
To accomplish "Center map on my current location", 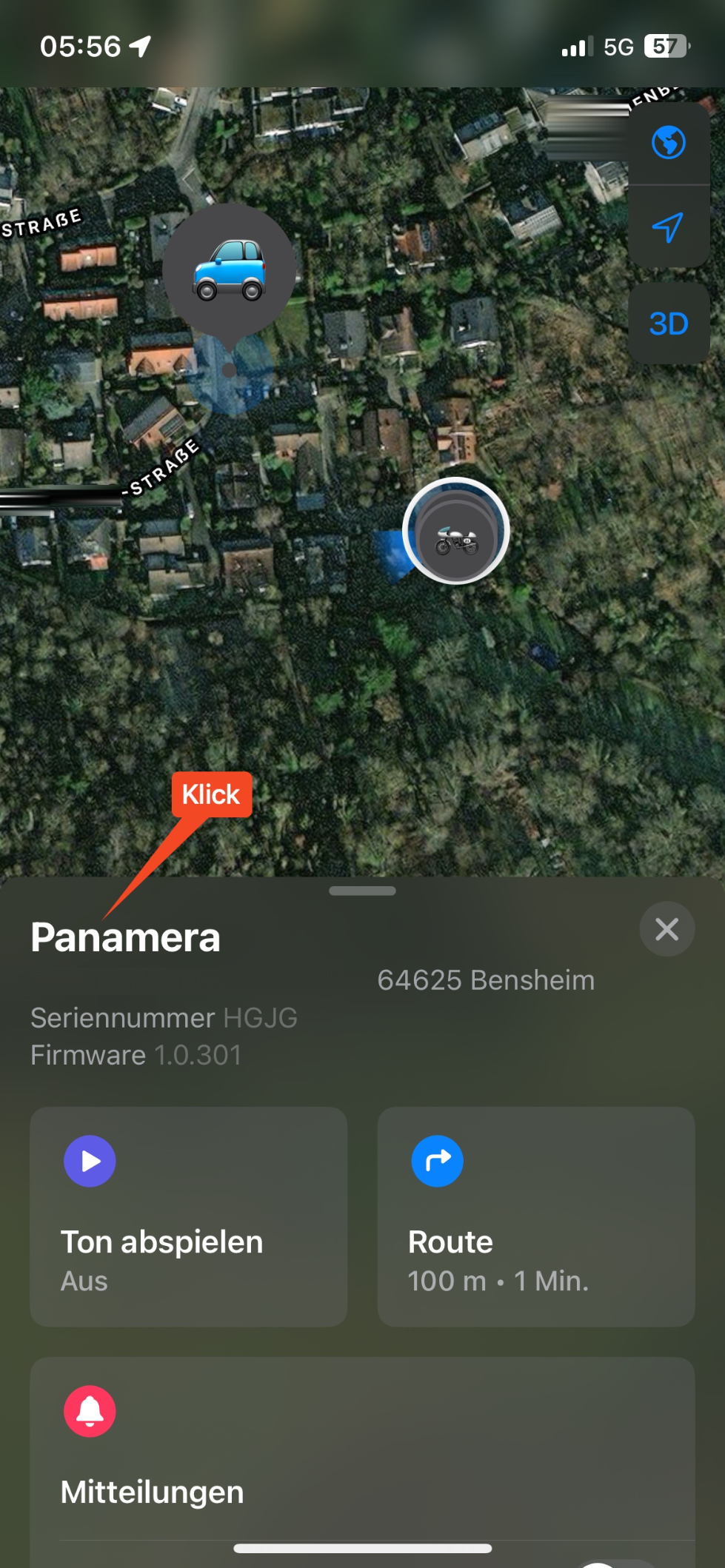I will click(668, 227).
